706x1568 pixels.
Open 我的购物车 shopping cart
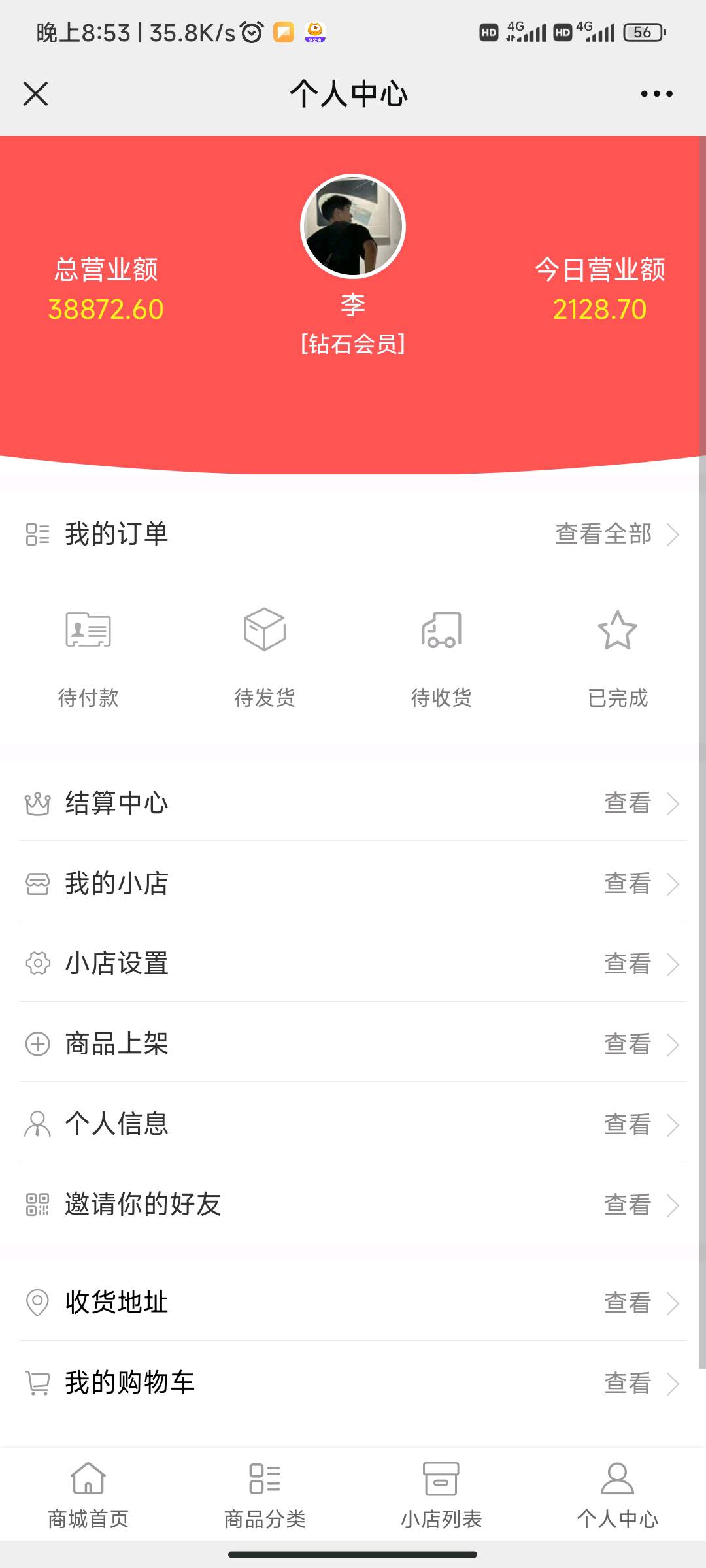click(x=353, y=1383)
